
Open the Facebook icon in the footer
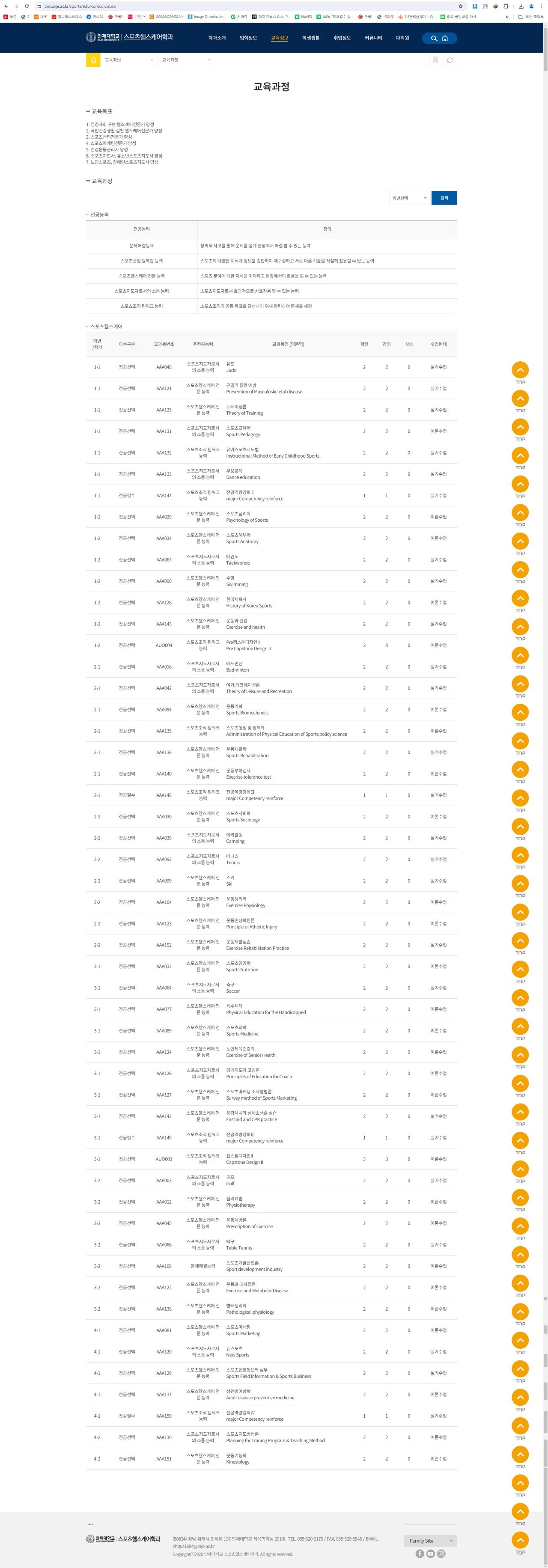click(x=420, y=1553)
